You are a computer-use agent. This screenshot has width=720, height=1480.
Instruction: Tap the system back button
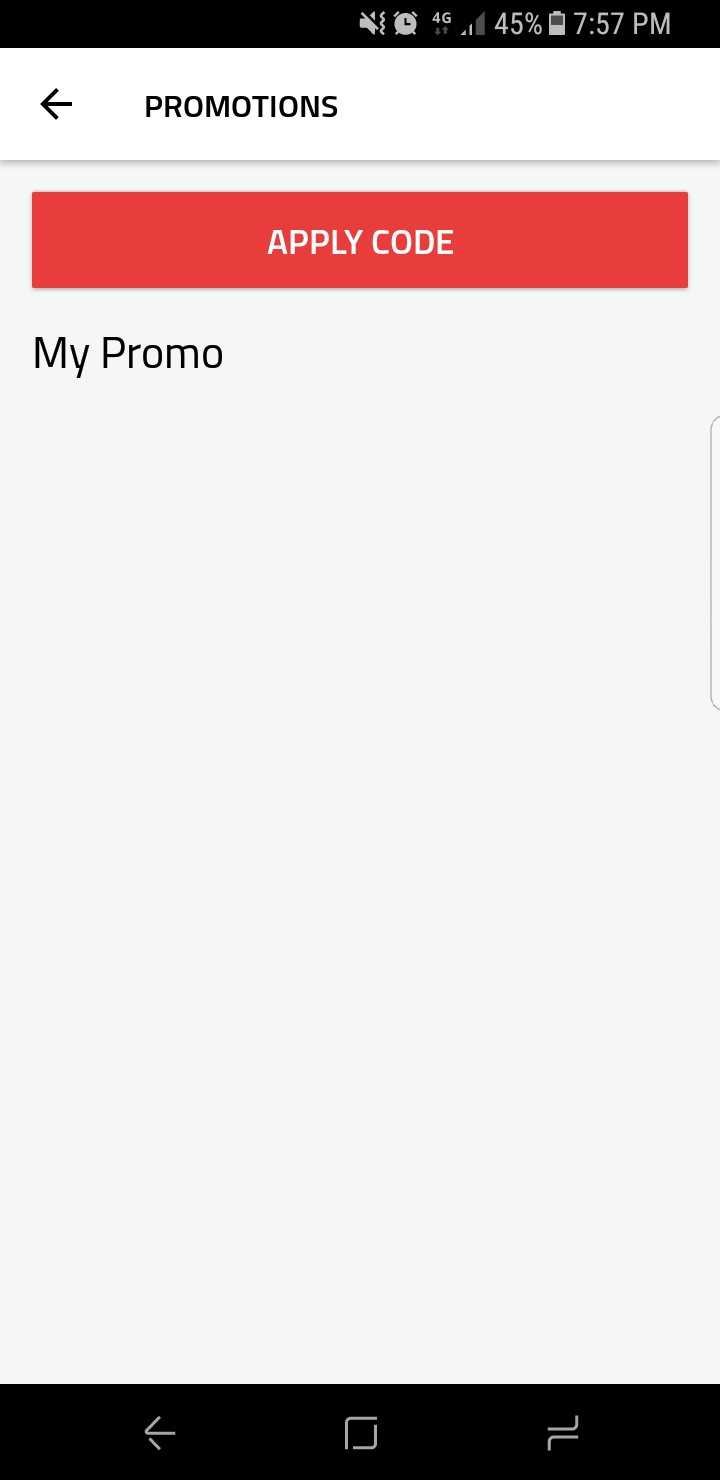(x=160, y=1433)
